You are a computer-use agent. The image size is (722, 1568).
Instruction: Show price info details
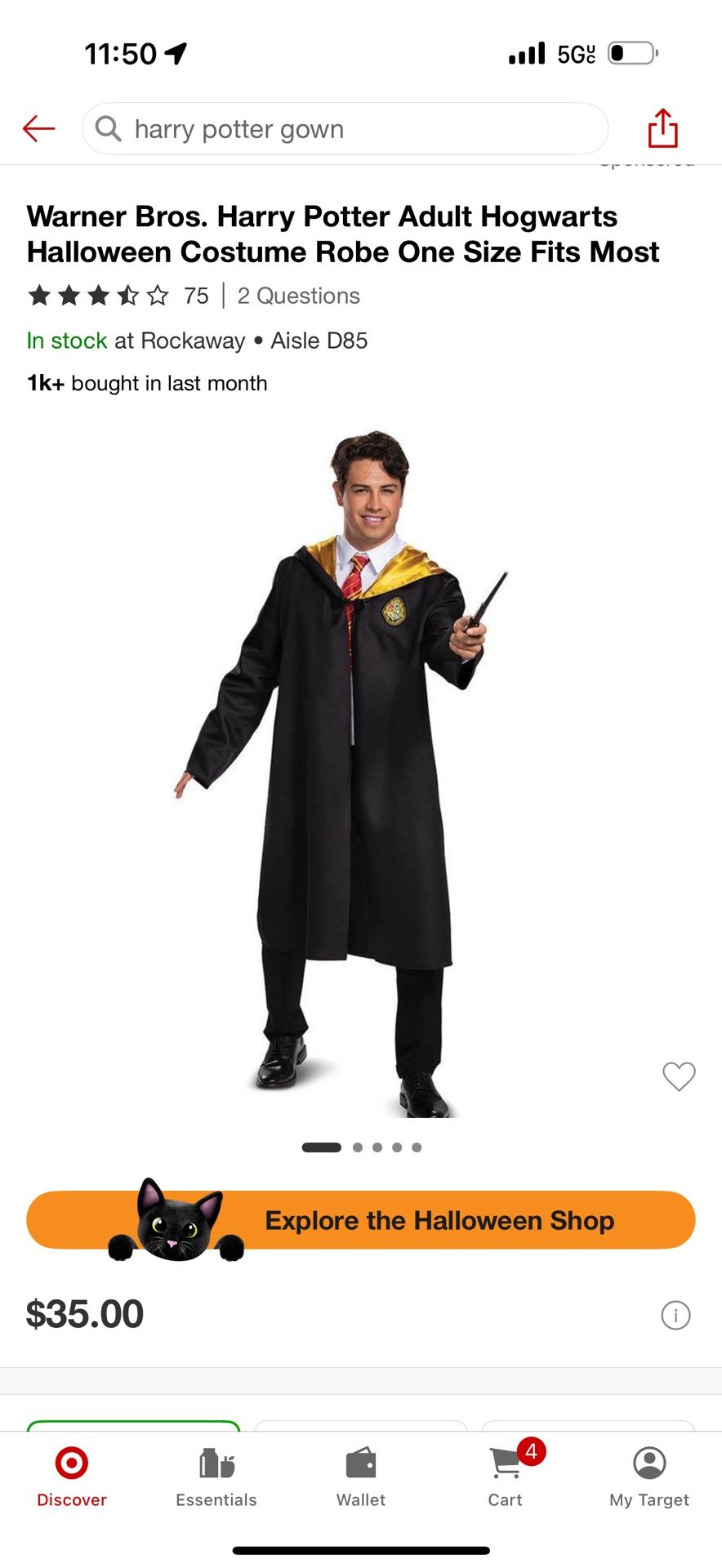pos(675,1315)
